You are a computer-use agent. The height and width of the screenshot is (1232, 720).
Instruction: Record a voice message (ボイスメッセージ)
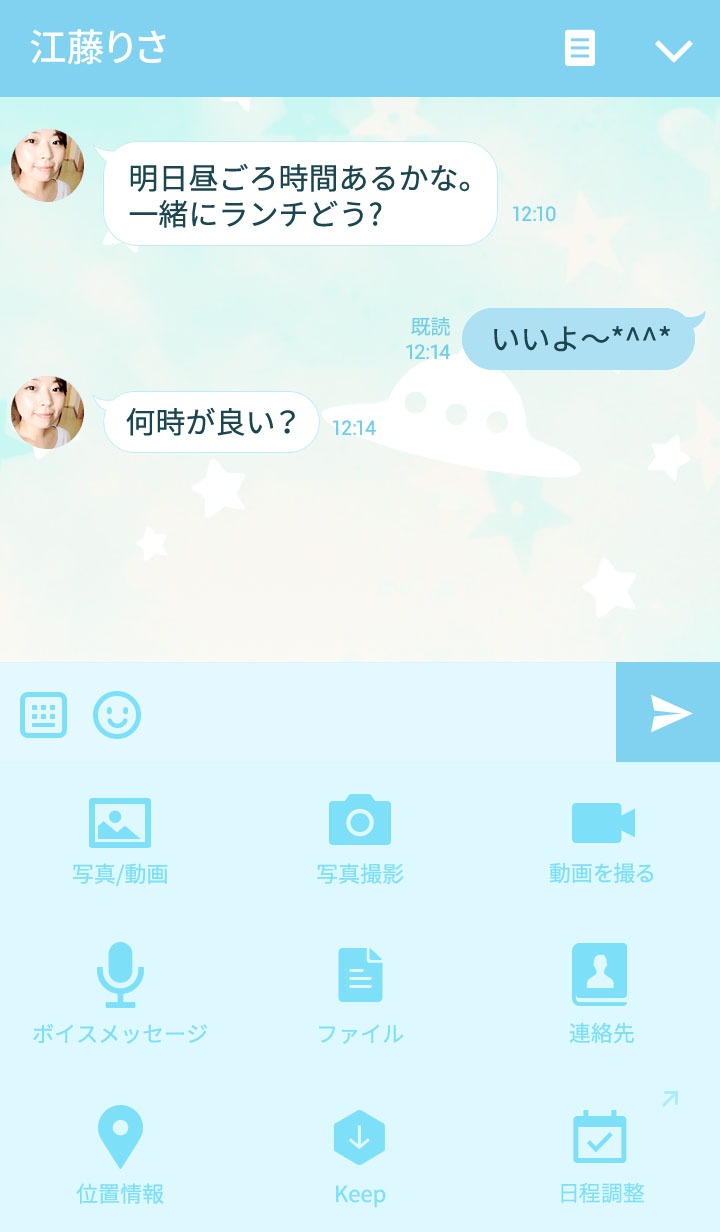click(120, 993)
